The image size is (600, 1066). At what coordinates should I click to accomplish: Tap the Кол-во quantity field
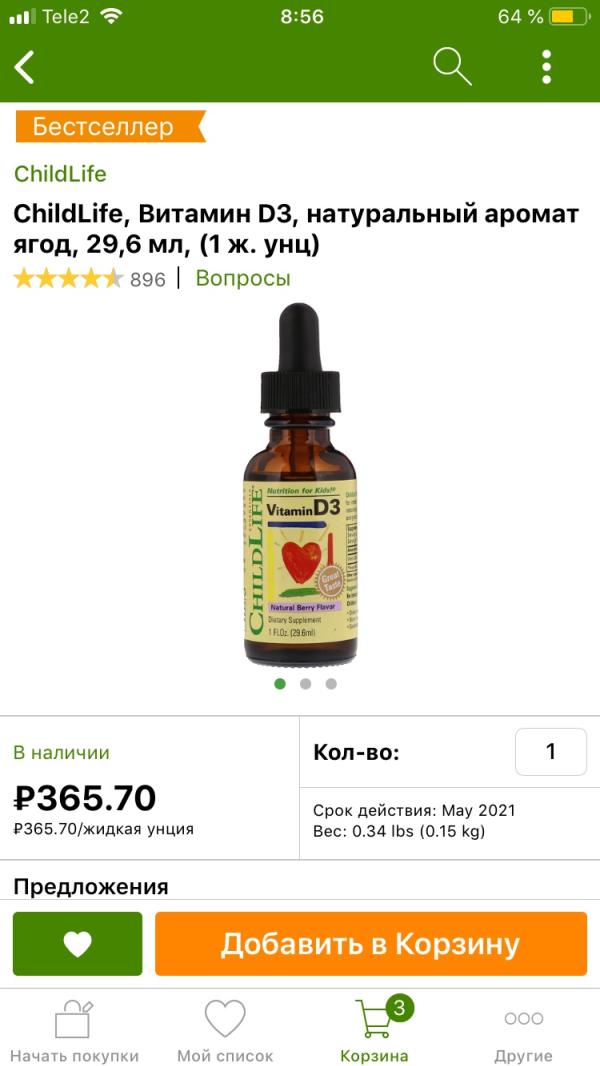click(550, 752)
